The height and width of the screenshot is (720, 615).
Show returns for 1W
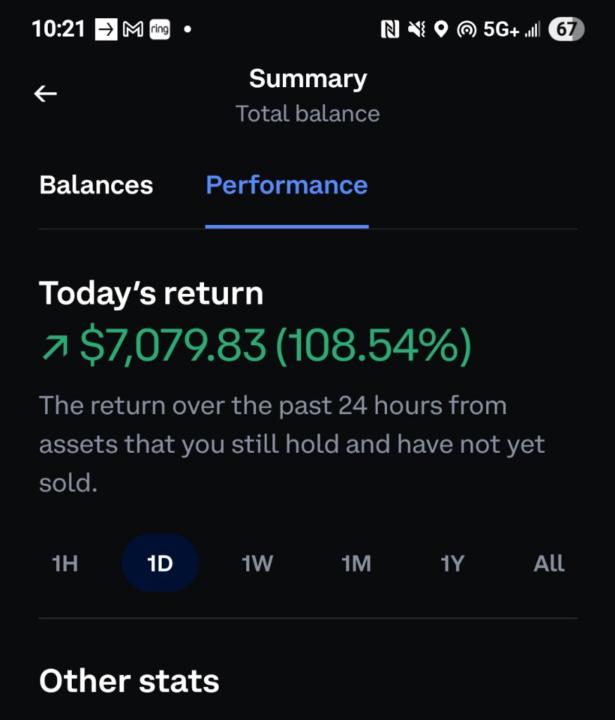(x=257, y=564)
